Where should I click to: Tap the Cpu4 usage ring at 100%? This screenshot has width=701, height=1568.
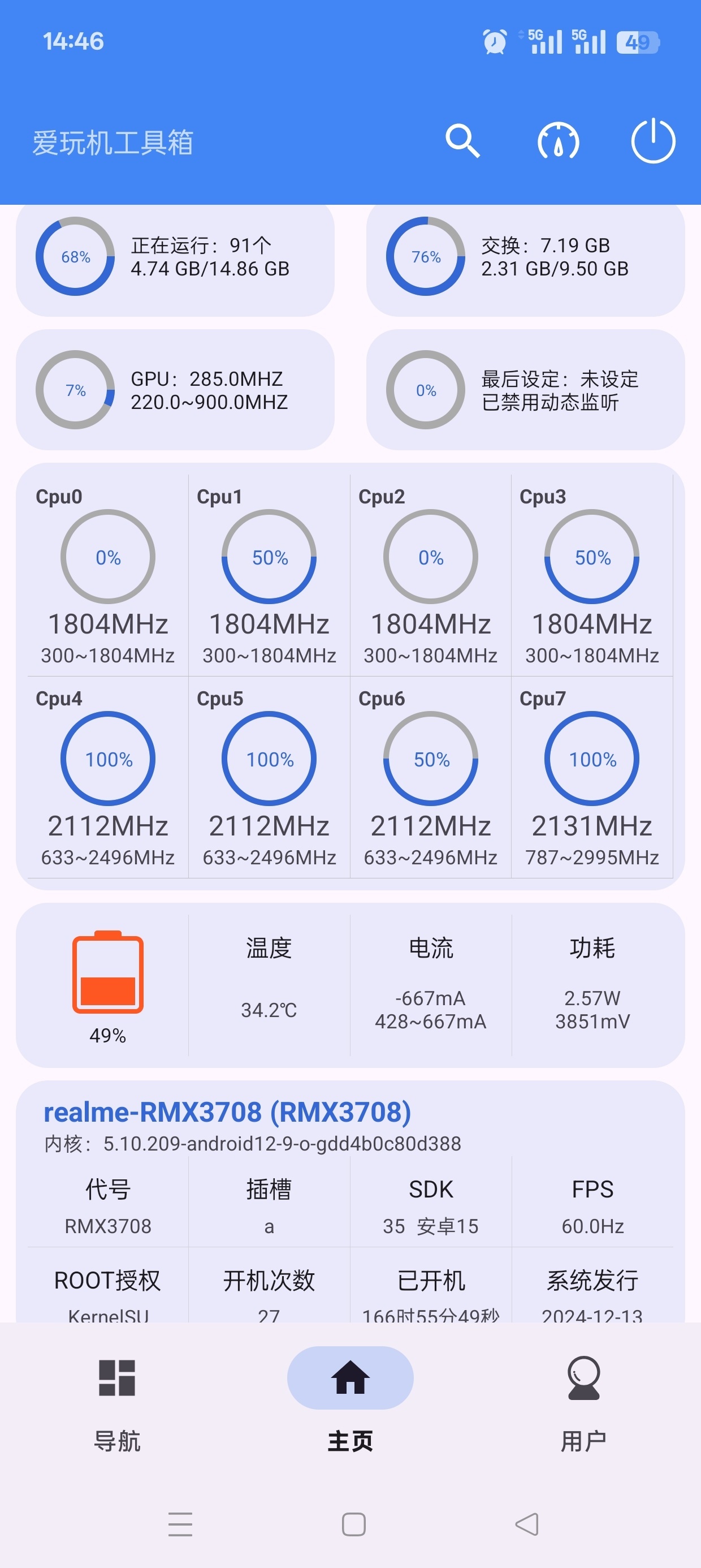point(107,759)
